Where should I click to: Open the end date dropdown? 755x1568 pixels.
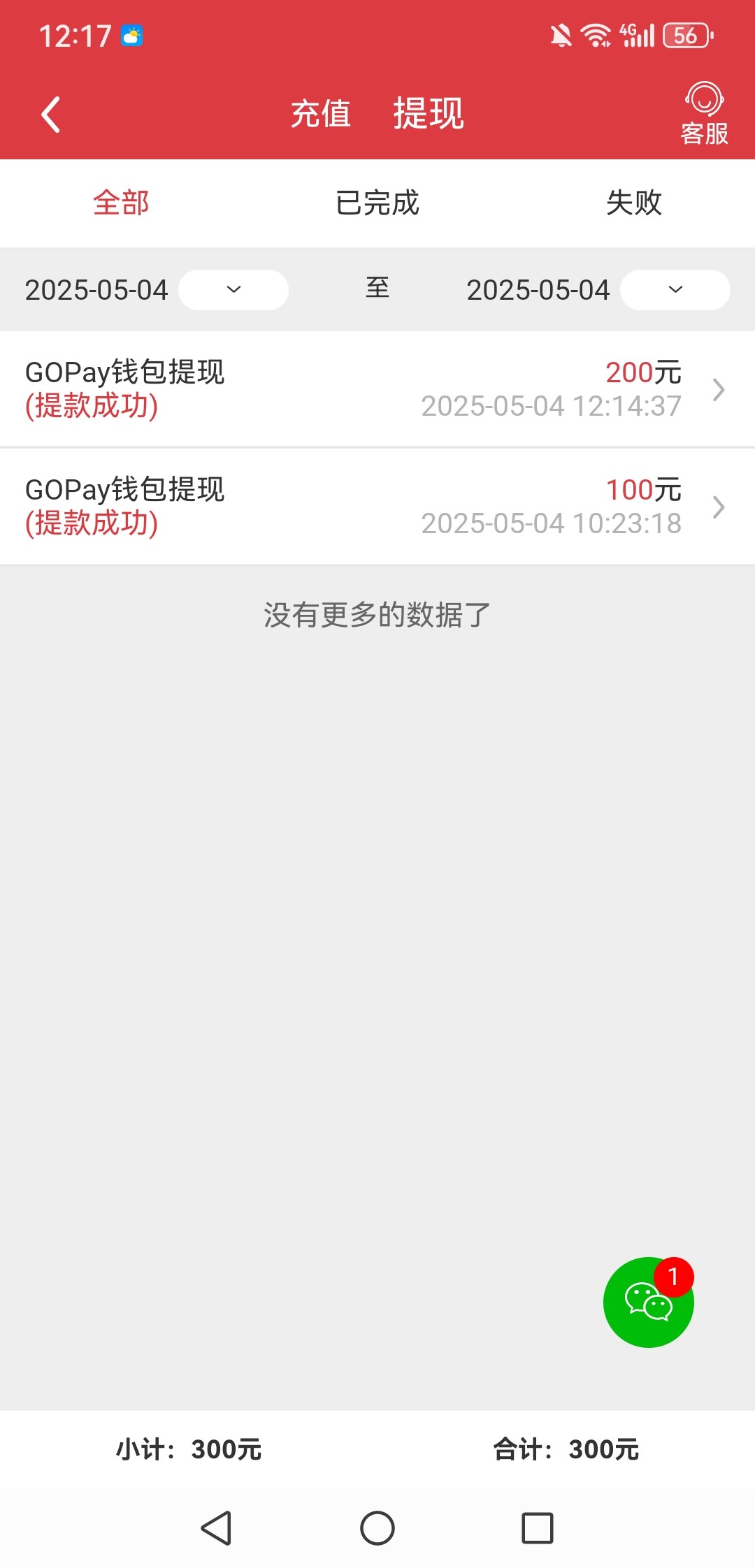(675, 290)
